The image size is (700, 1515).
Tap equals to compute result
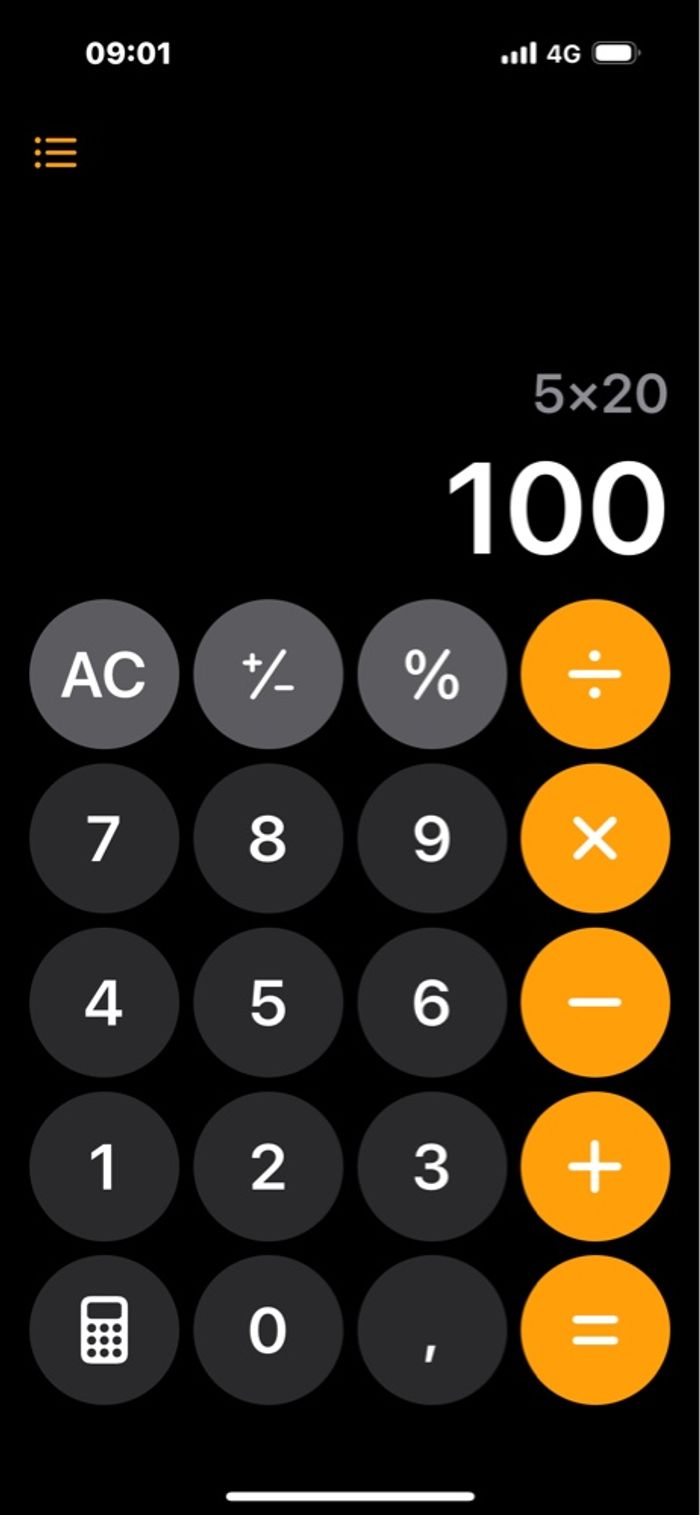click(x=595, y=1330)
